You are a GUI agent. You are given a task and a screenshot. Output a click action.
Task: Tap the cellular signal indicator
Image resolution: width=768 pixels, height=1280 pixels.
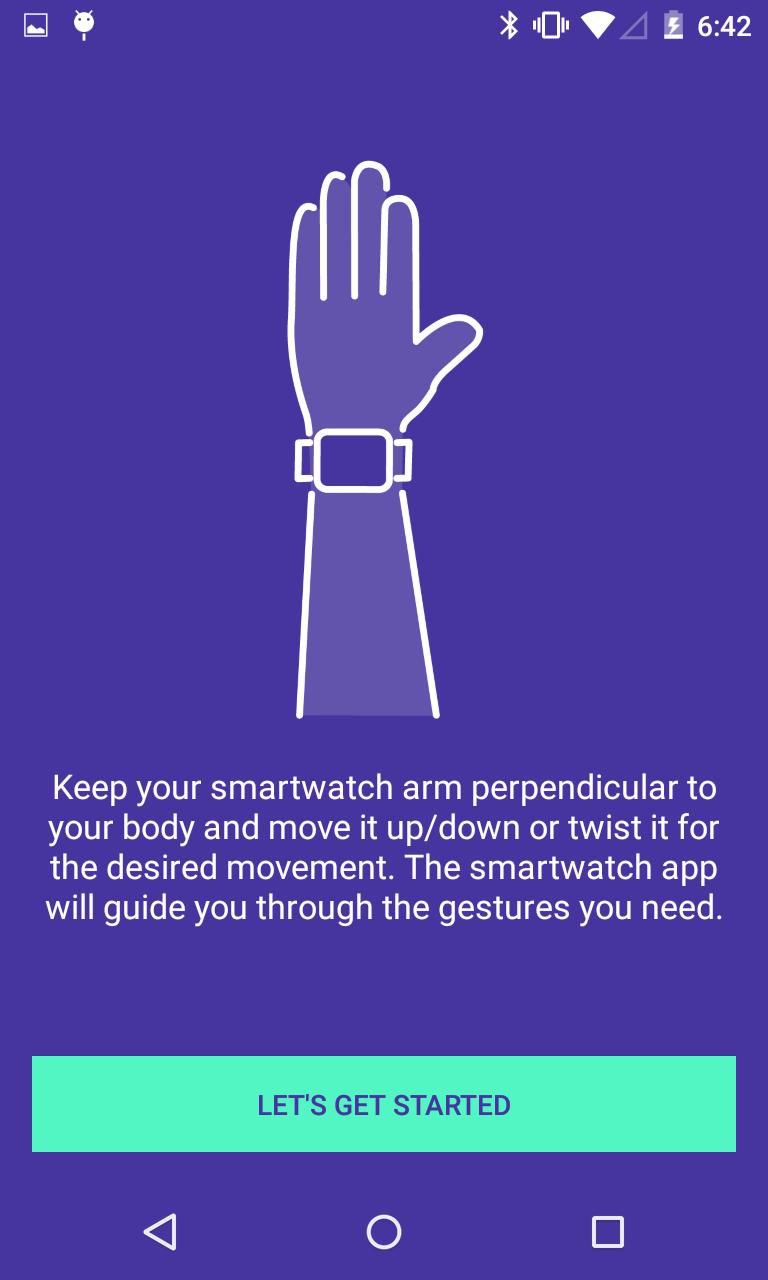tap(636, 27)
